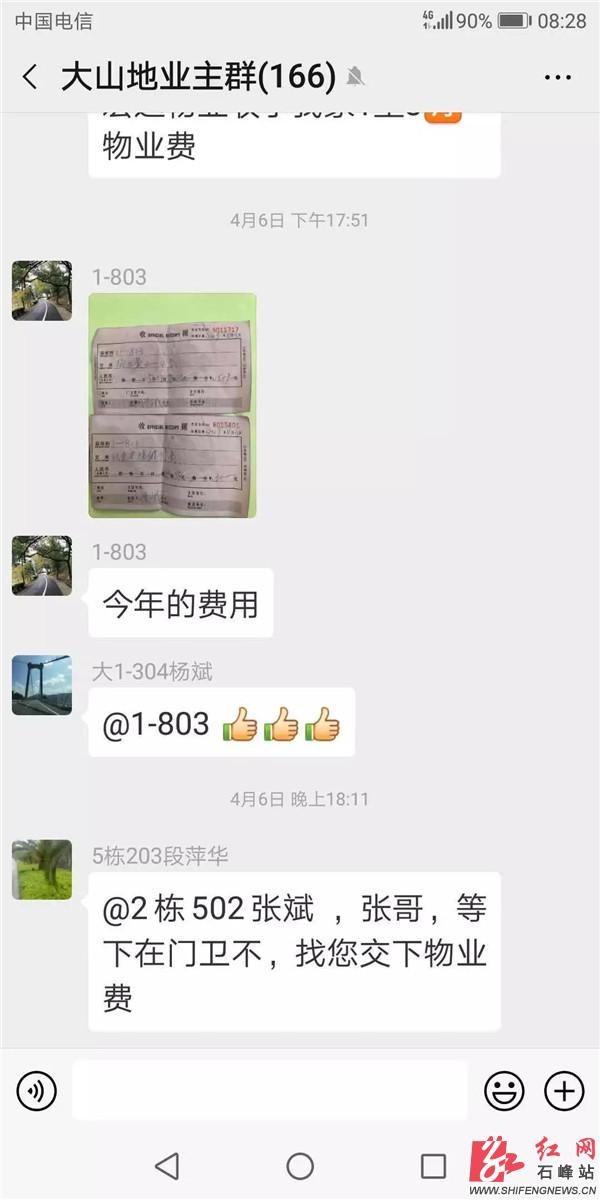Tap the voice input icon

[x=37, y=1090]
